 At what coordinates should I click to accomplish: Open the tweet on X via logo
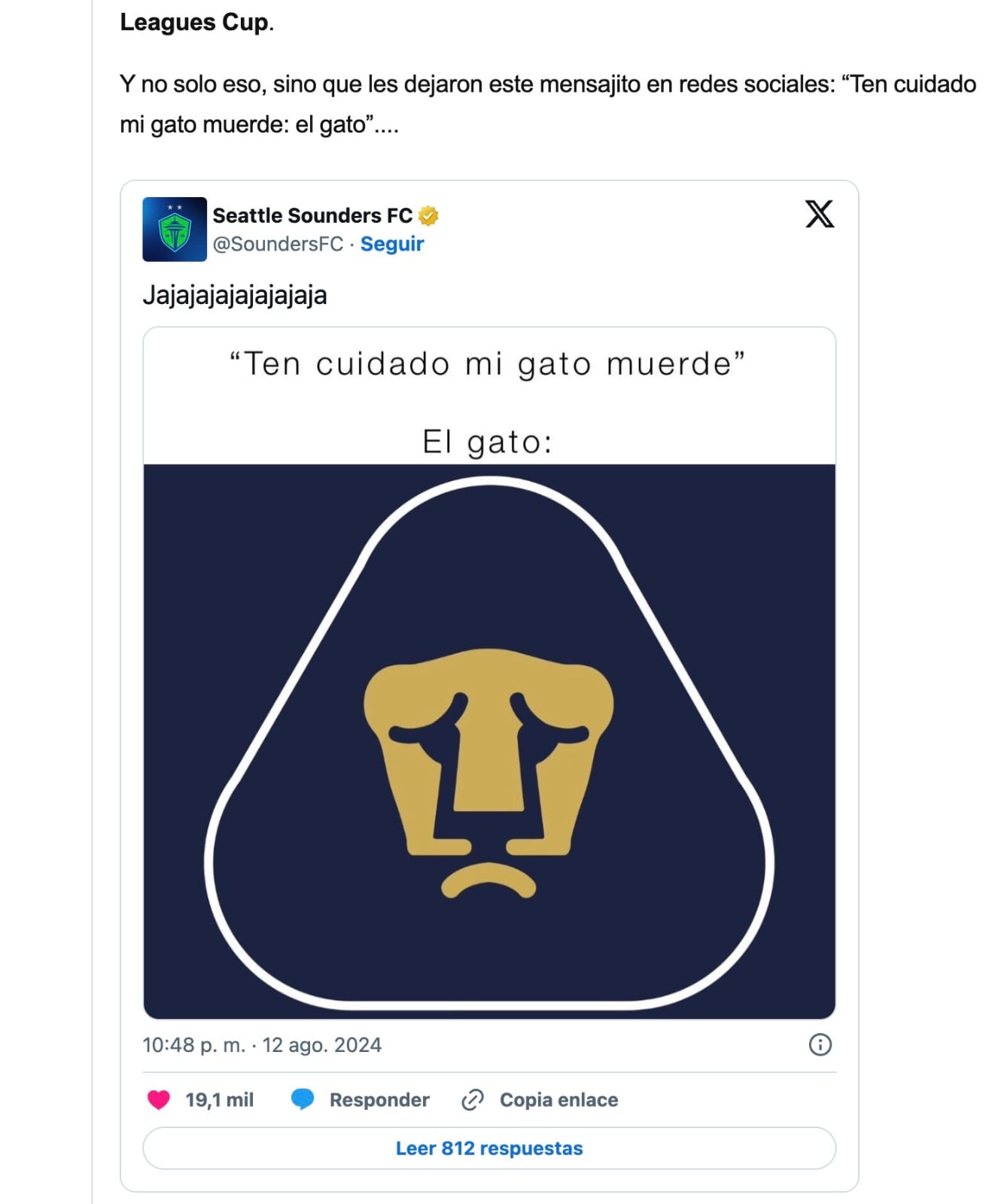click(819, 214)
